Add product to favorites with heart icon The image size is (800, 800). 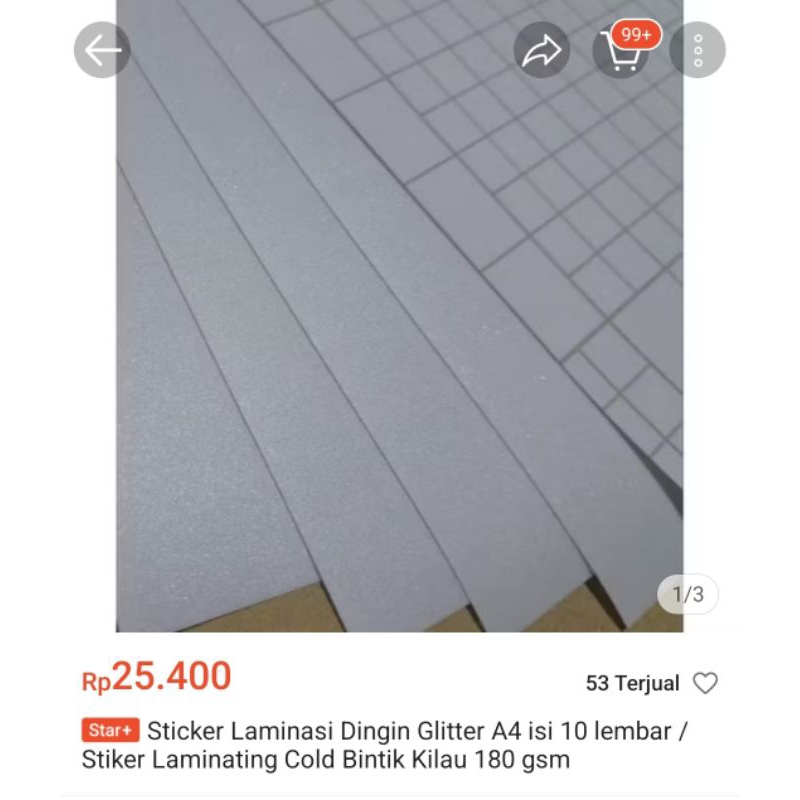(x=706, y=683)
